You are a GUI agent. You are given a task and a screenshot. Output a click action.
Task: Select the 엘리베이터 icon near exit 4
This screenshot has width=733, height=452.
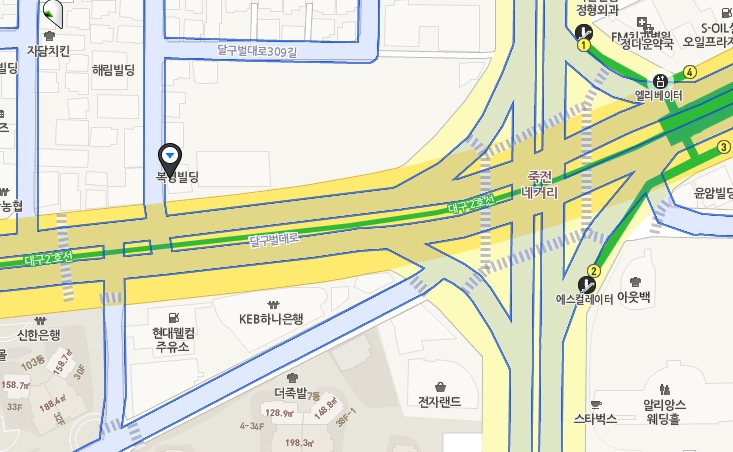click(x=660, y=81)
